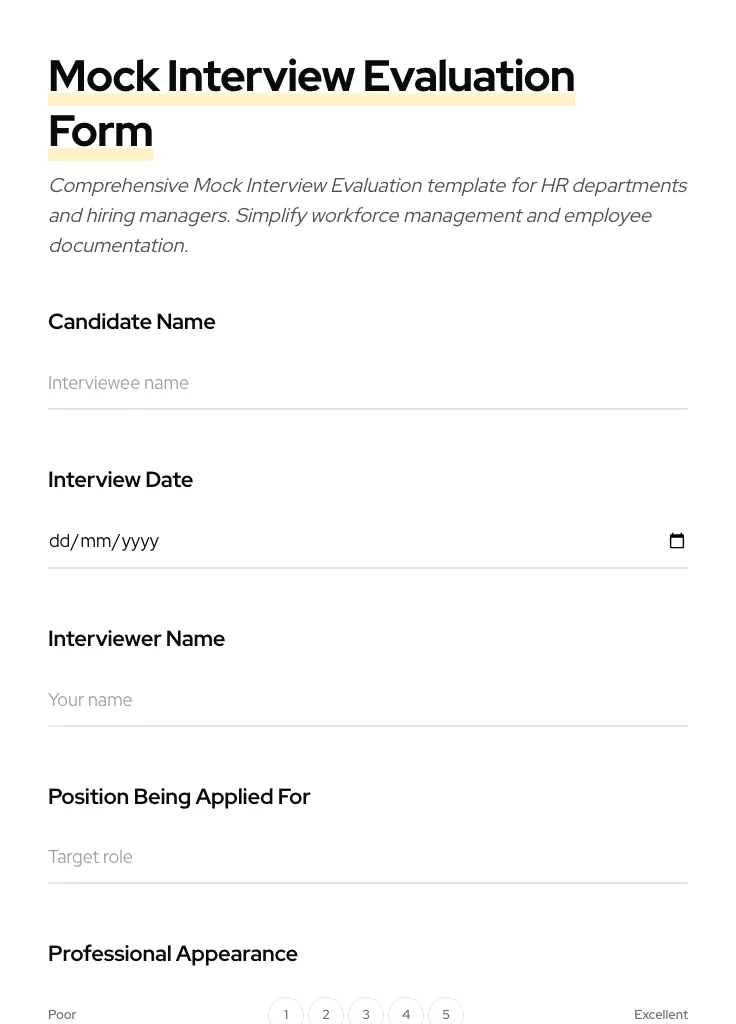Click the Excellent label on the rating scale
The height and width of the screenshot is (1024, 736).
[661, 1014]
